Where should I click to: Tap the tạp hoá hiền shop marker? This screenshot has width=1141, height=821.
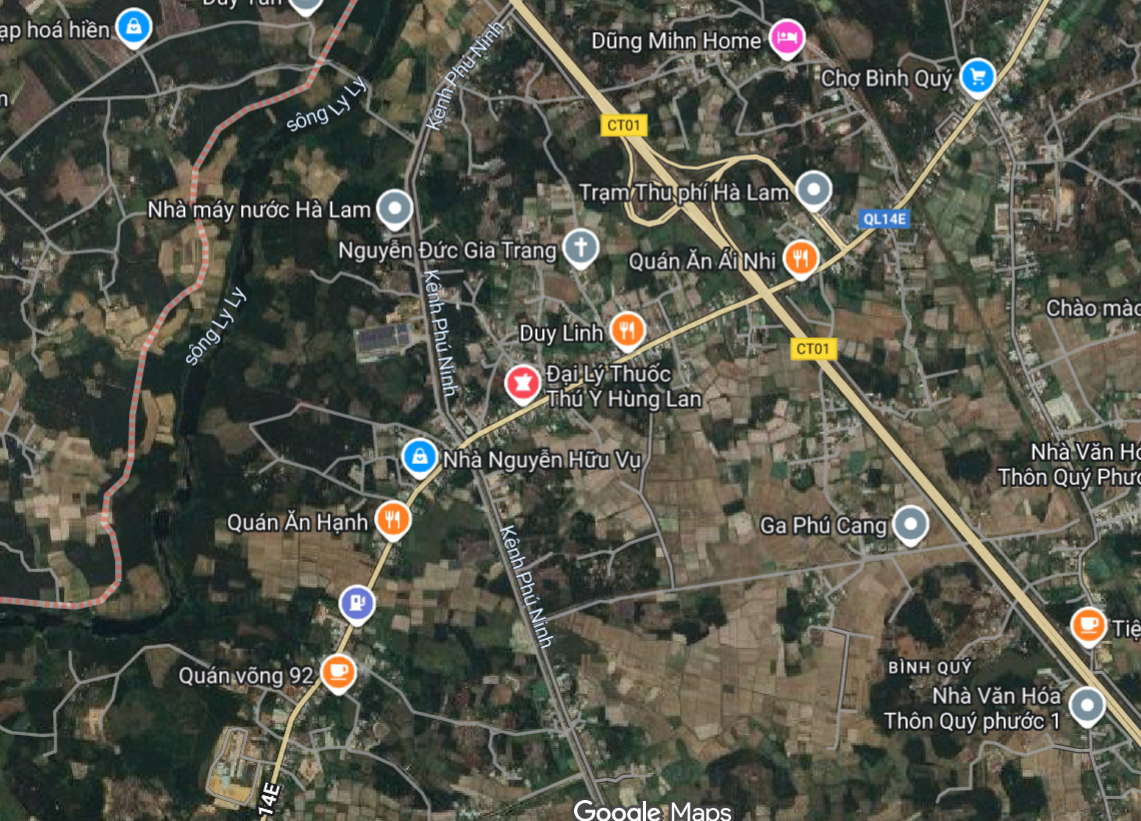133,27
